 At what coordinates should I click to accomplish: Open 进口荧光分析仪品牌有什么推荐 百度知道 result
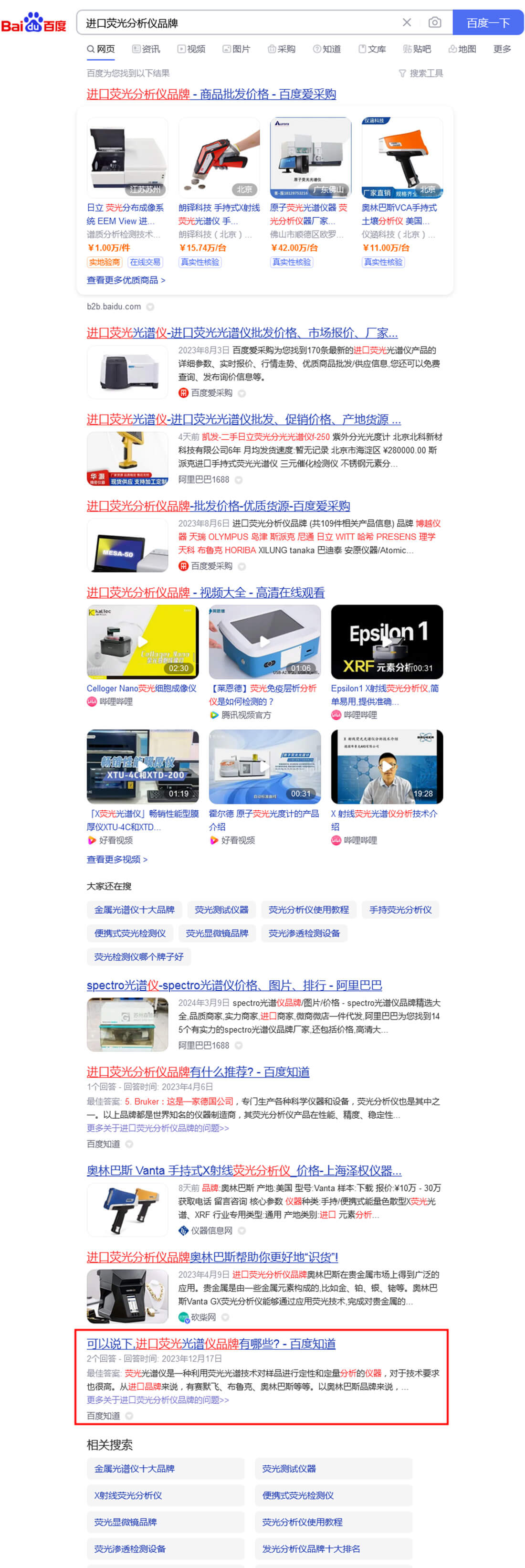pos(198,1071)
